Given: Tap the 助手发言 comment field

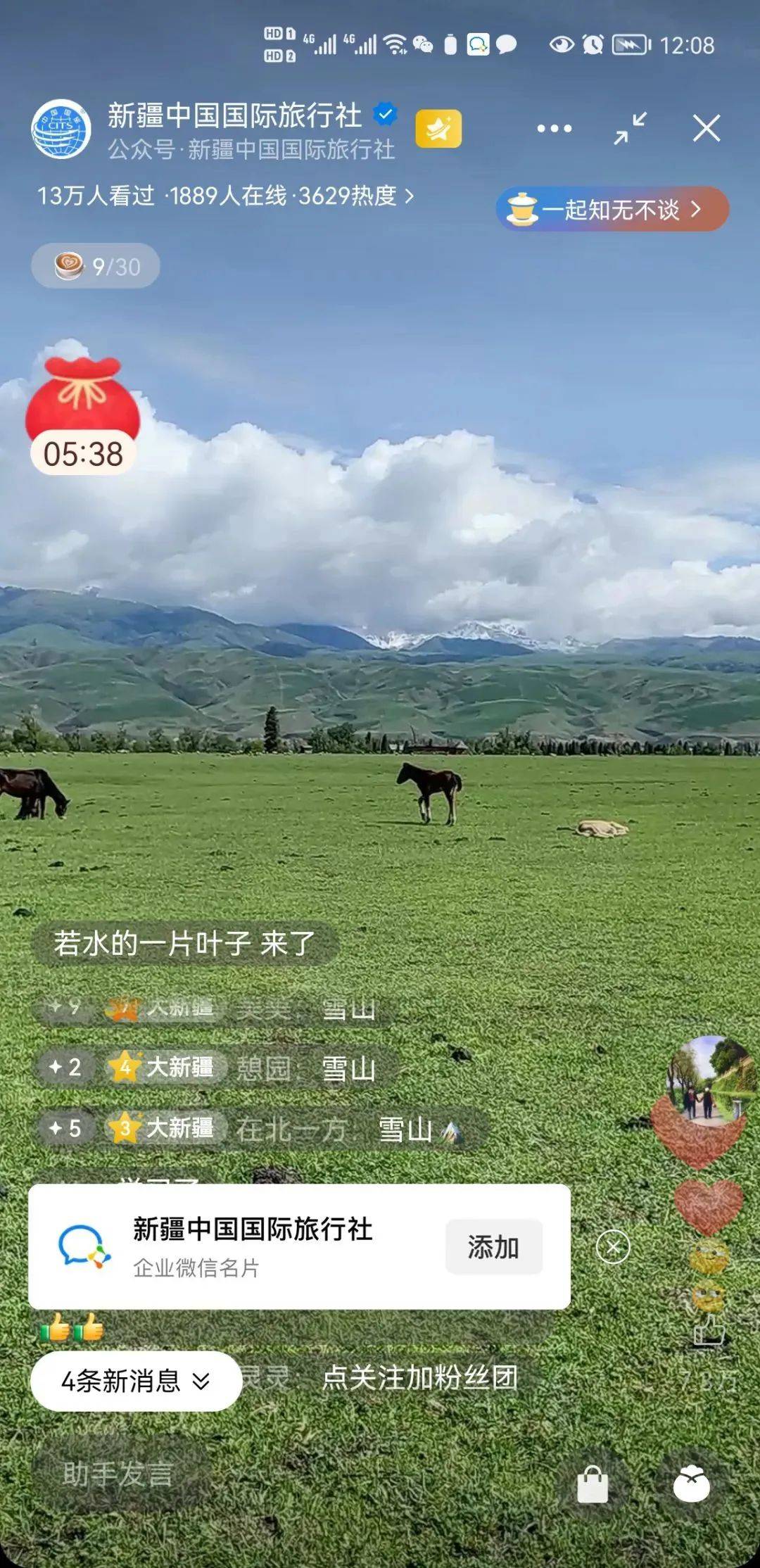Looking at the screenshot, I should click(118, 1473).
